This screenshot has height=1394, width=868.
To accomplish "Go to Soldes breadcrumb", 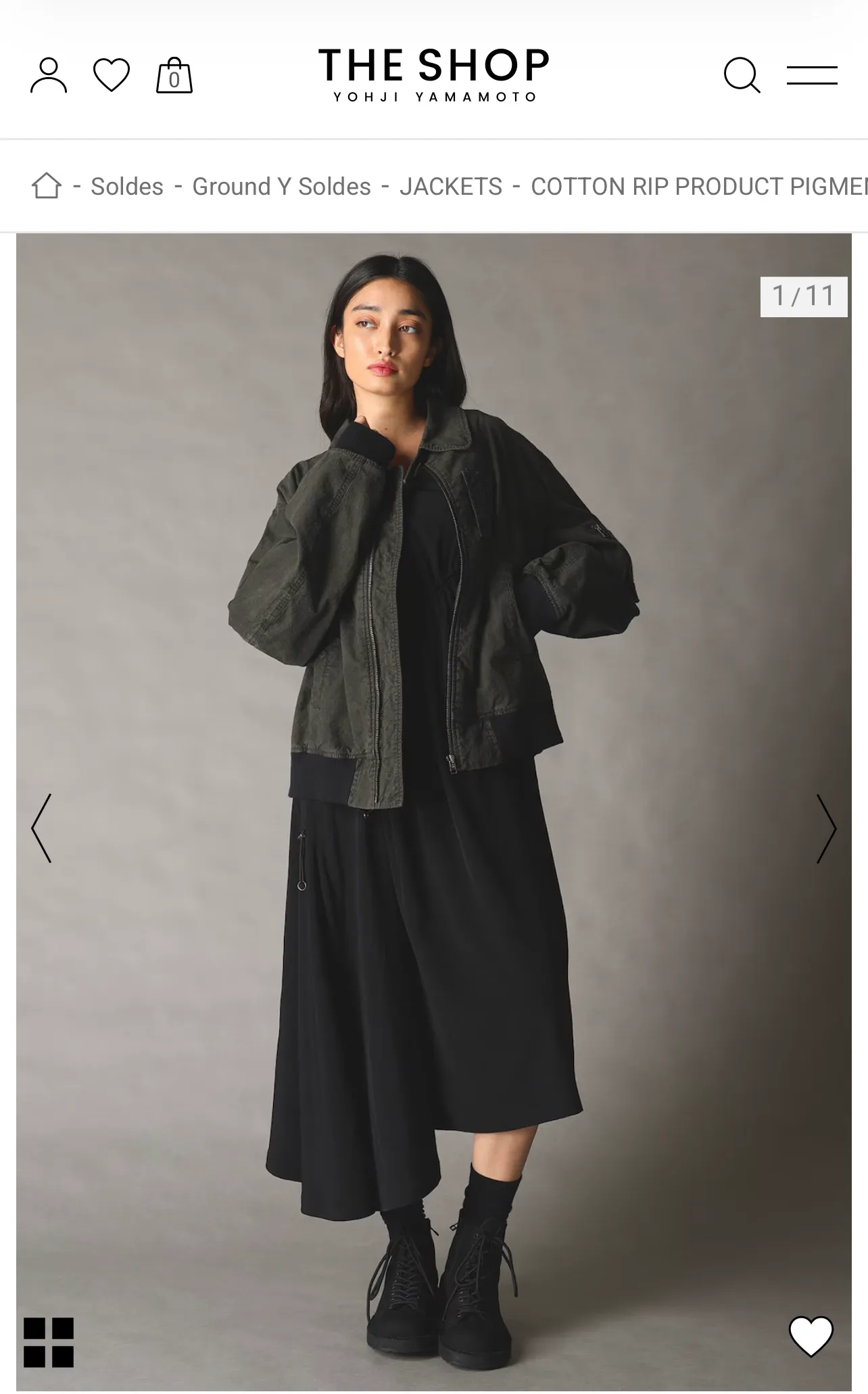I will coord(127,186).
